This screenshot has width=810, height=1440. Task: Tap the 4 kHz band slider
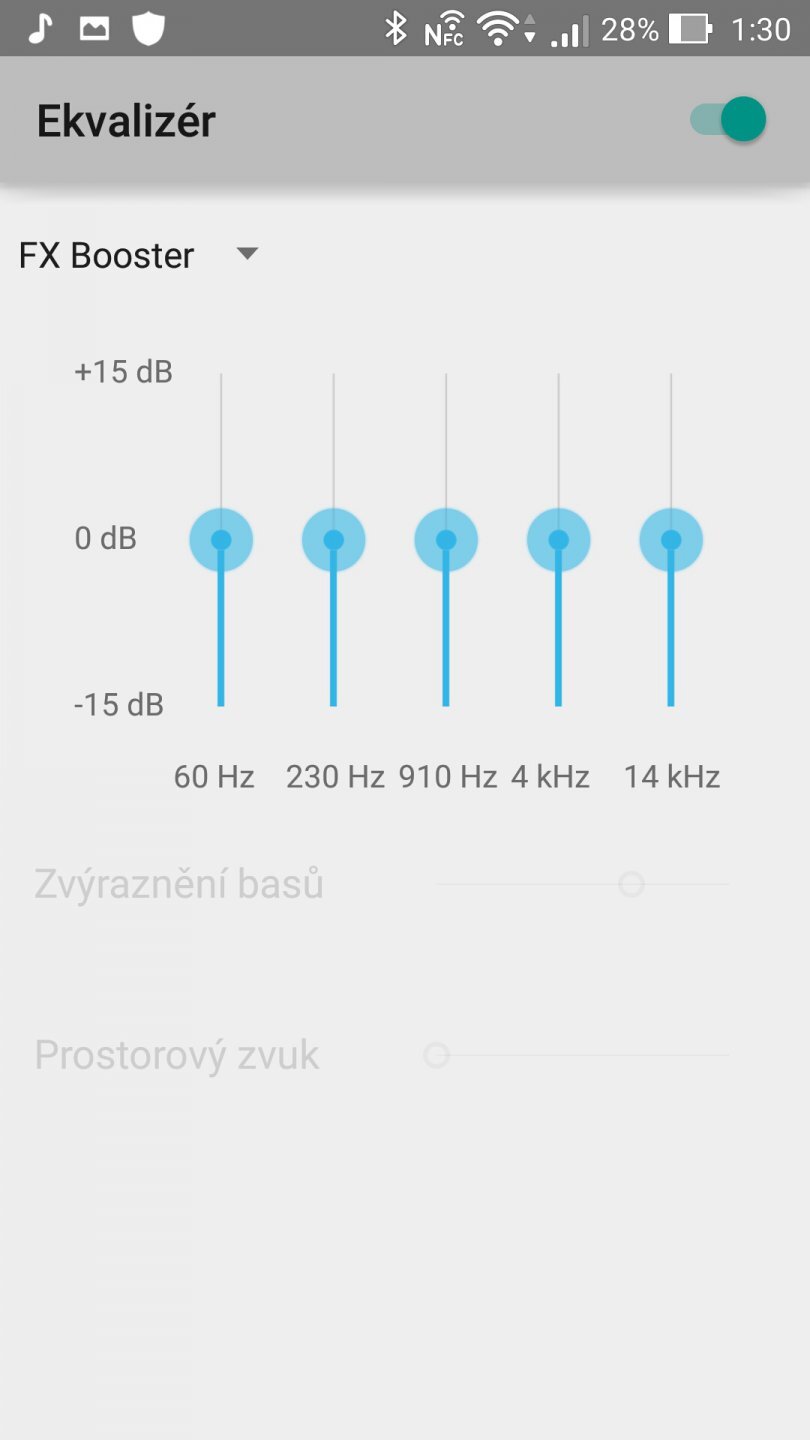(559, 540)
